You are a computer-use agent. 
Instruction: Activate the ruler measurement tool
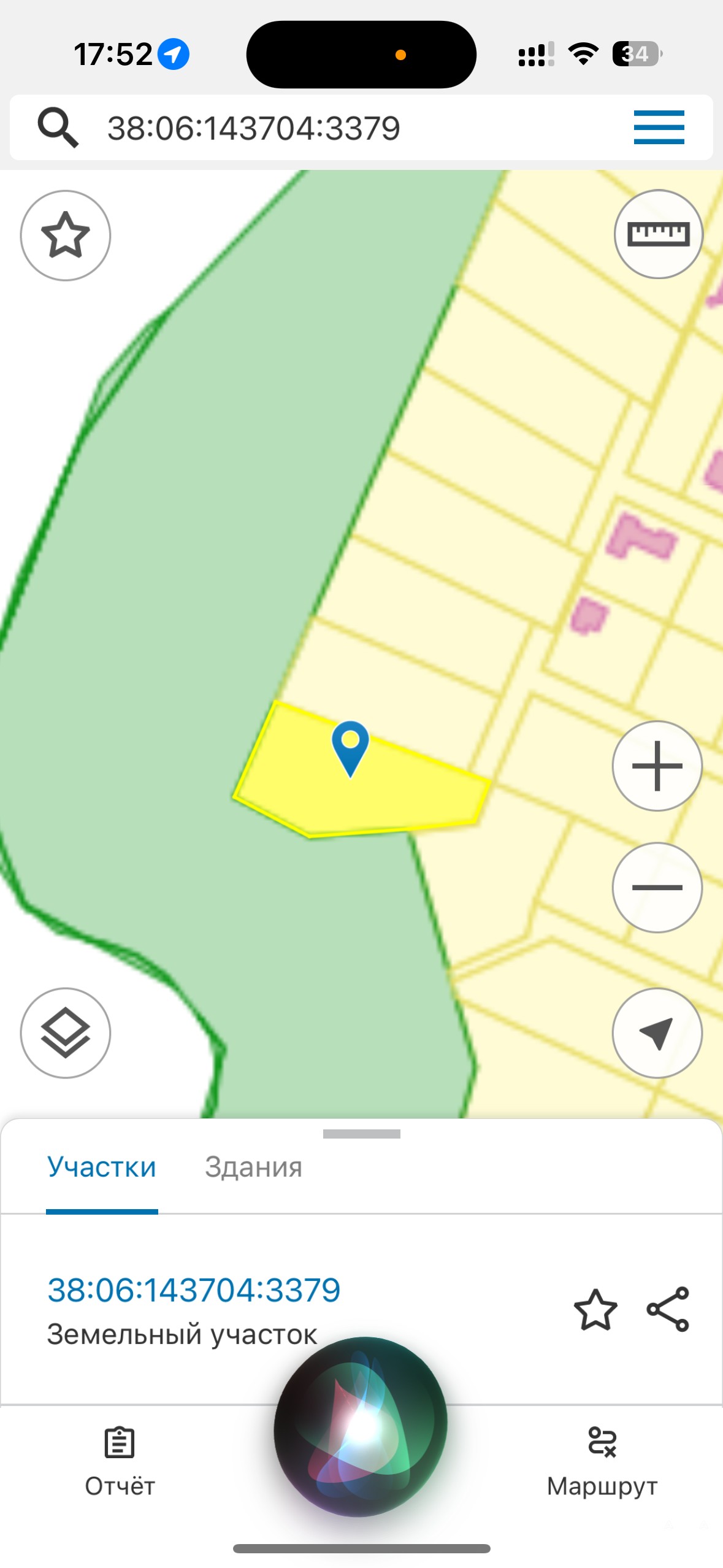[659, 234]
